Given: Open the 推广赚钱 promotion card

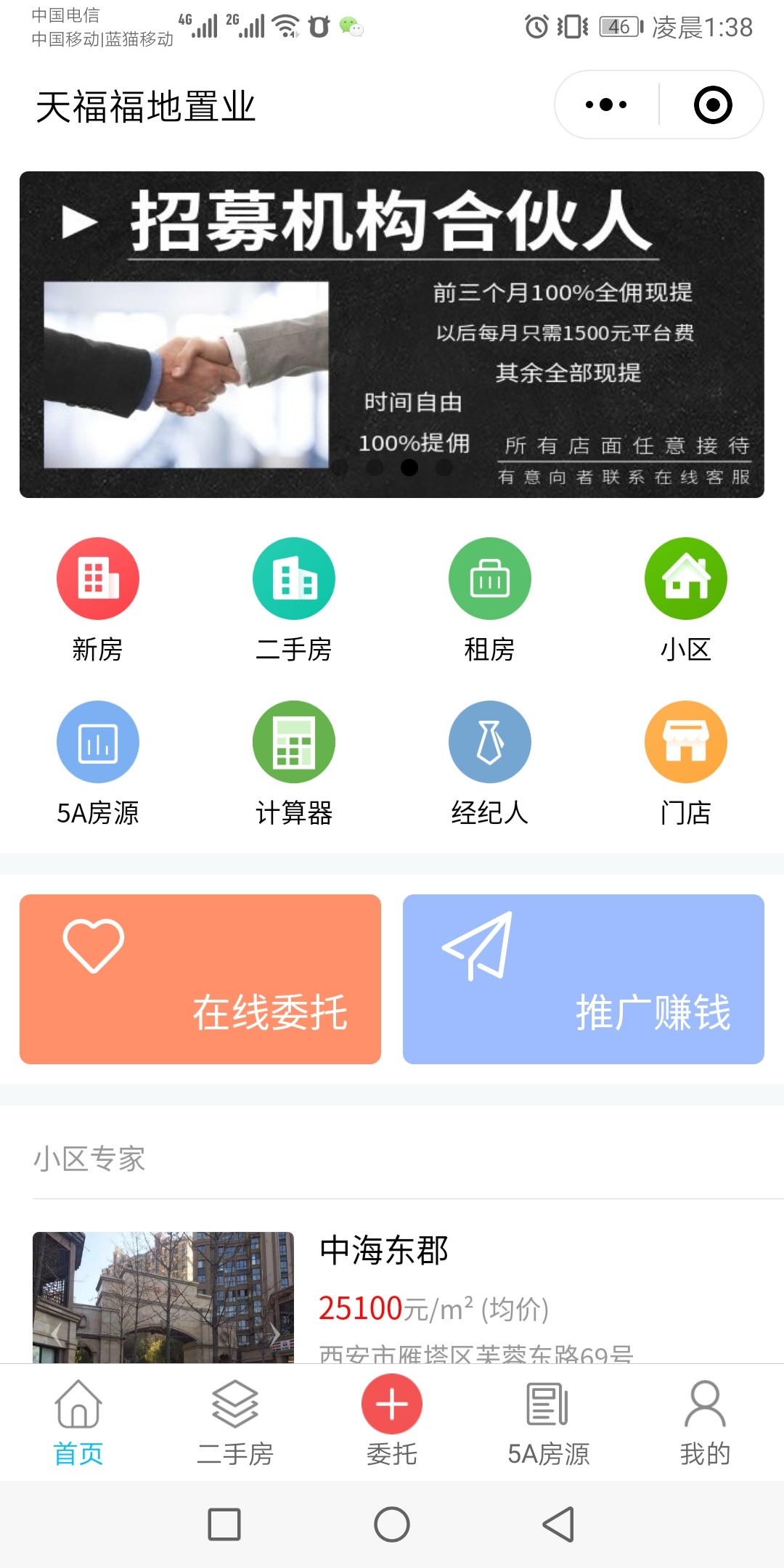Looking at the screenshot, I should pyautogui.click(x=584, y=979).
